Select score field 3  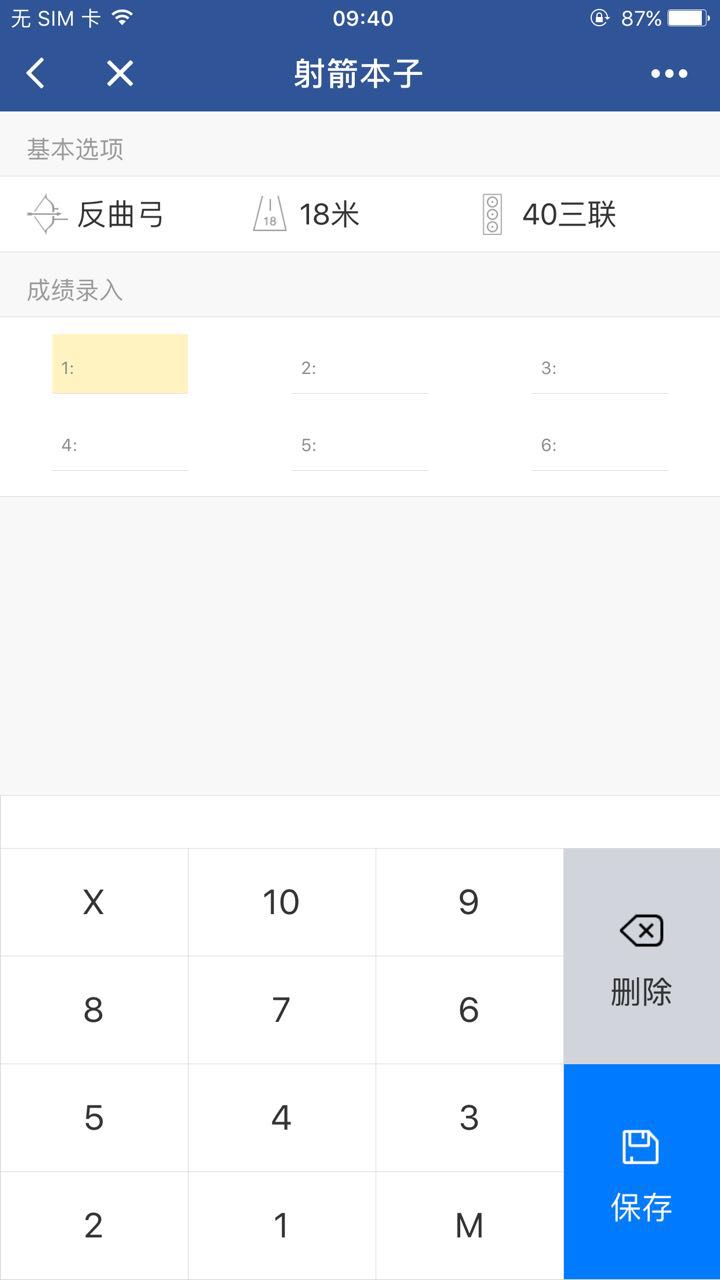(x=600, y=367)
